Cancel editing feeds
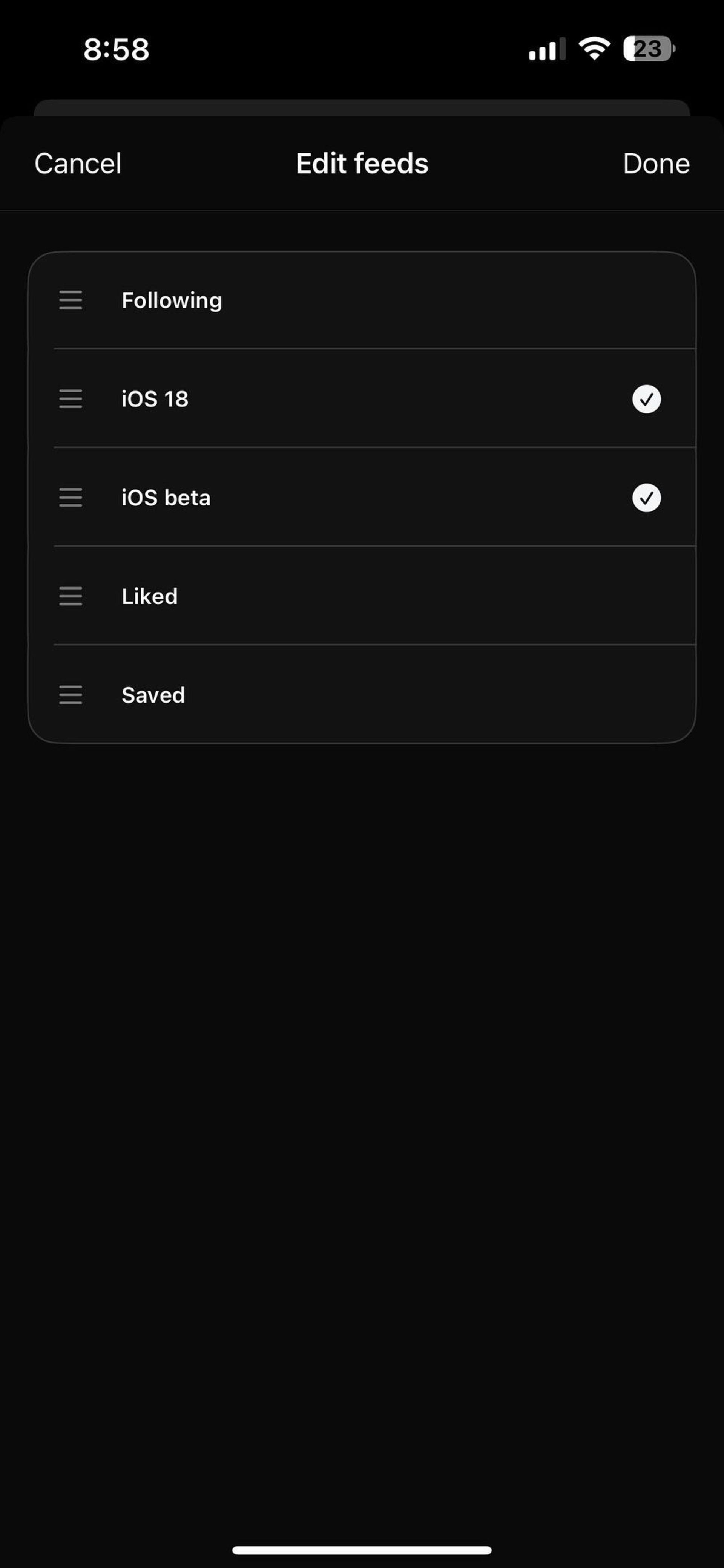Screen dimensions: 724x1568 click(x=78, y=164)
